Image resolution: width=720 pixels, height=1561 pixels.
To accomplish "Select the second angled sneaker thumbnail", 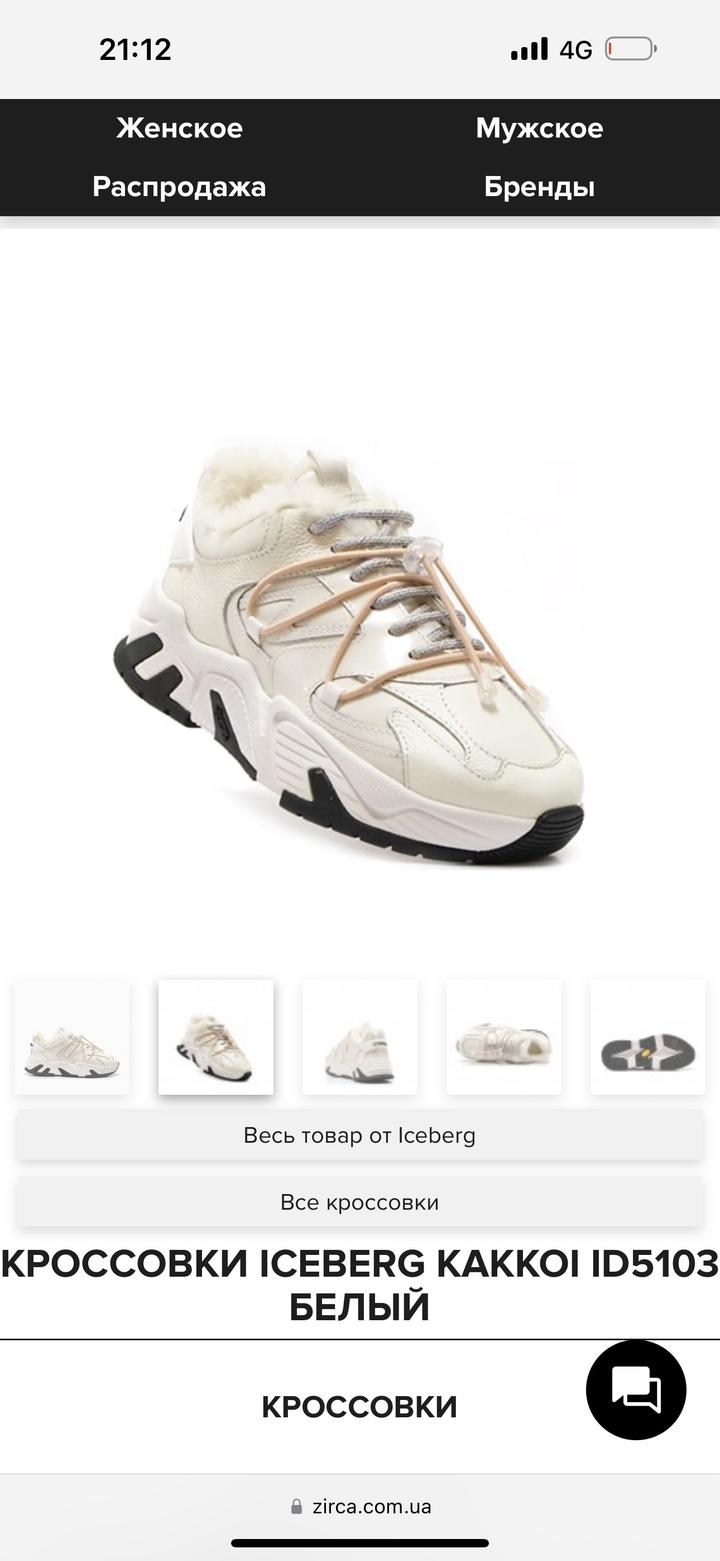I will (x=216, y=1038).
